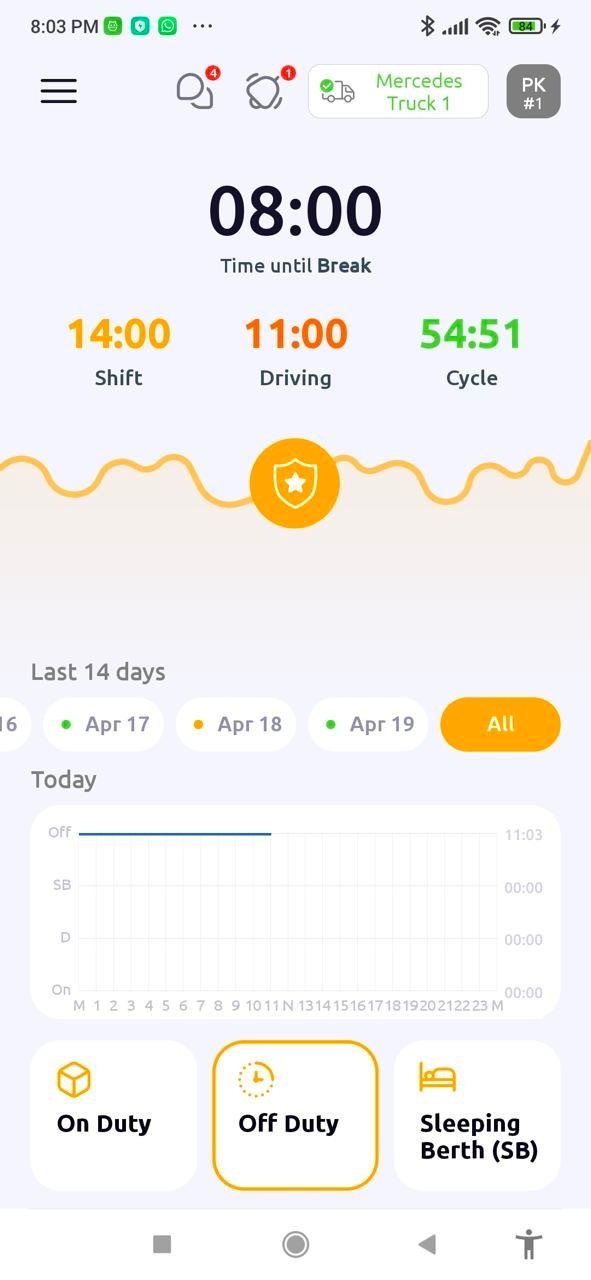This screenshot has height=1280, width=591.
Task: Open the Apr 19 log
Action: tap(368, 724)
